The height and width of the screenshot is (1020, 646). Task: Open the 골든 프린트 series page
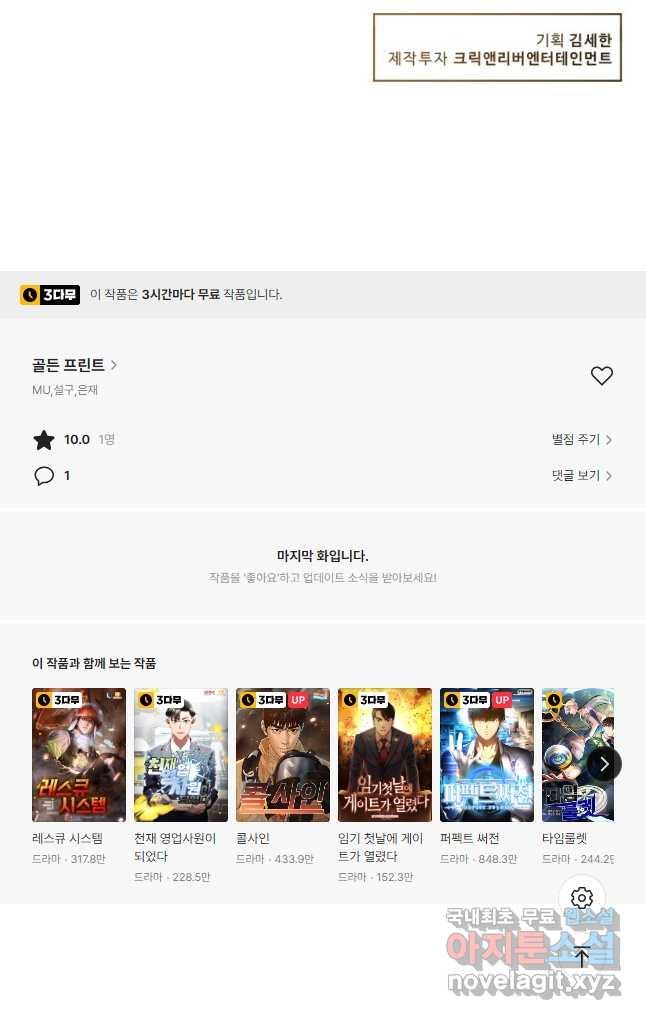pyautogui.click(x=74, y=365)
